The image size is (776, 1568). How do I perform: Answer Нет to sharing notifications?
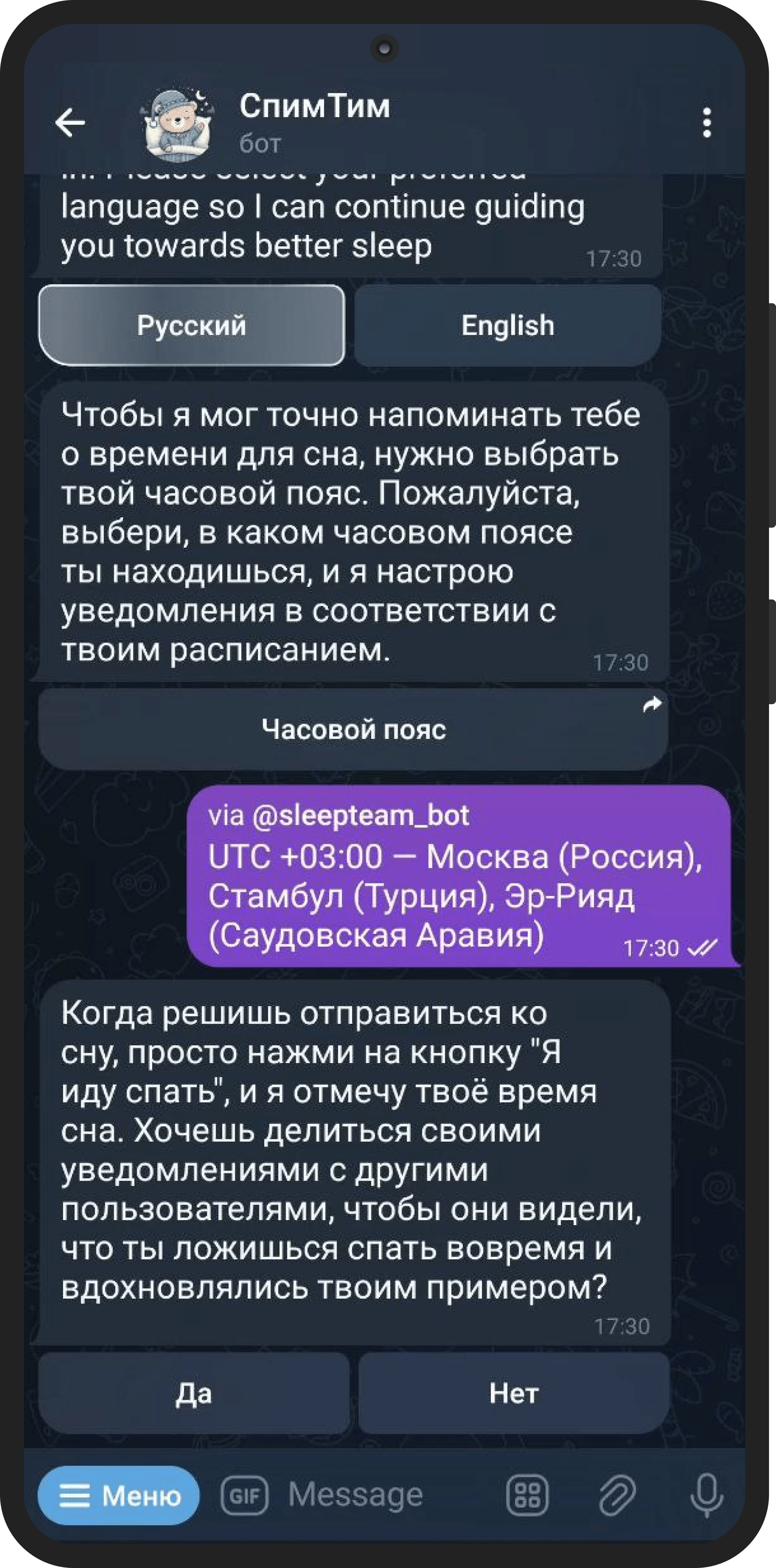514,1393
